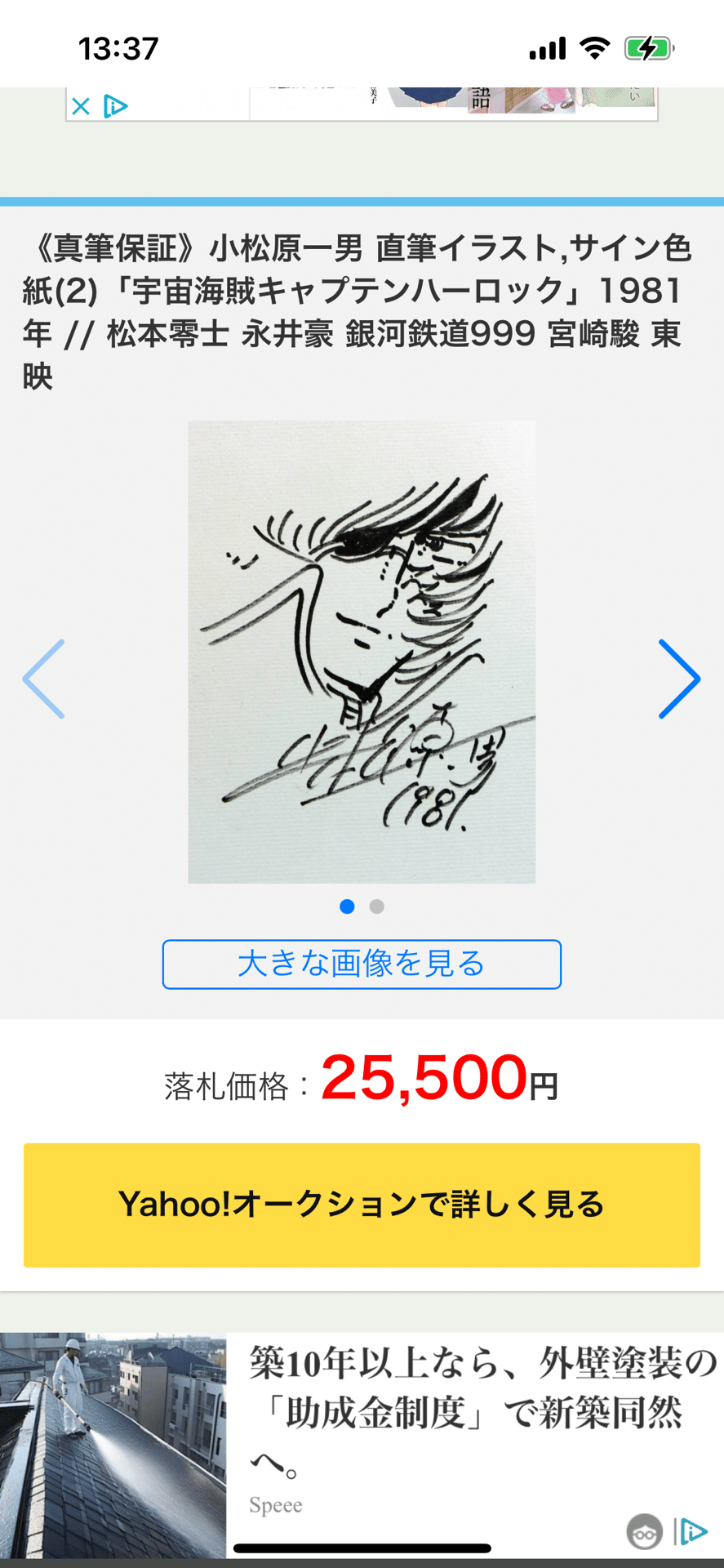Switch to second image via gray dot
724x1568 pixels.
[x=376, y=906]
